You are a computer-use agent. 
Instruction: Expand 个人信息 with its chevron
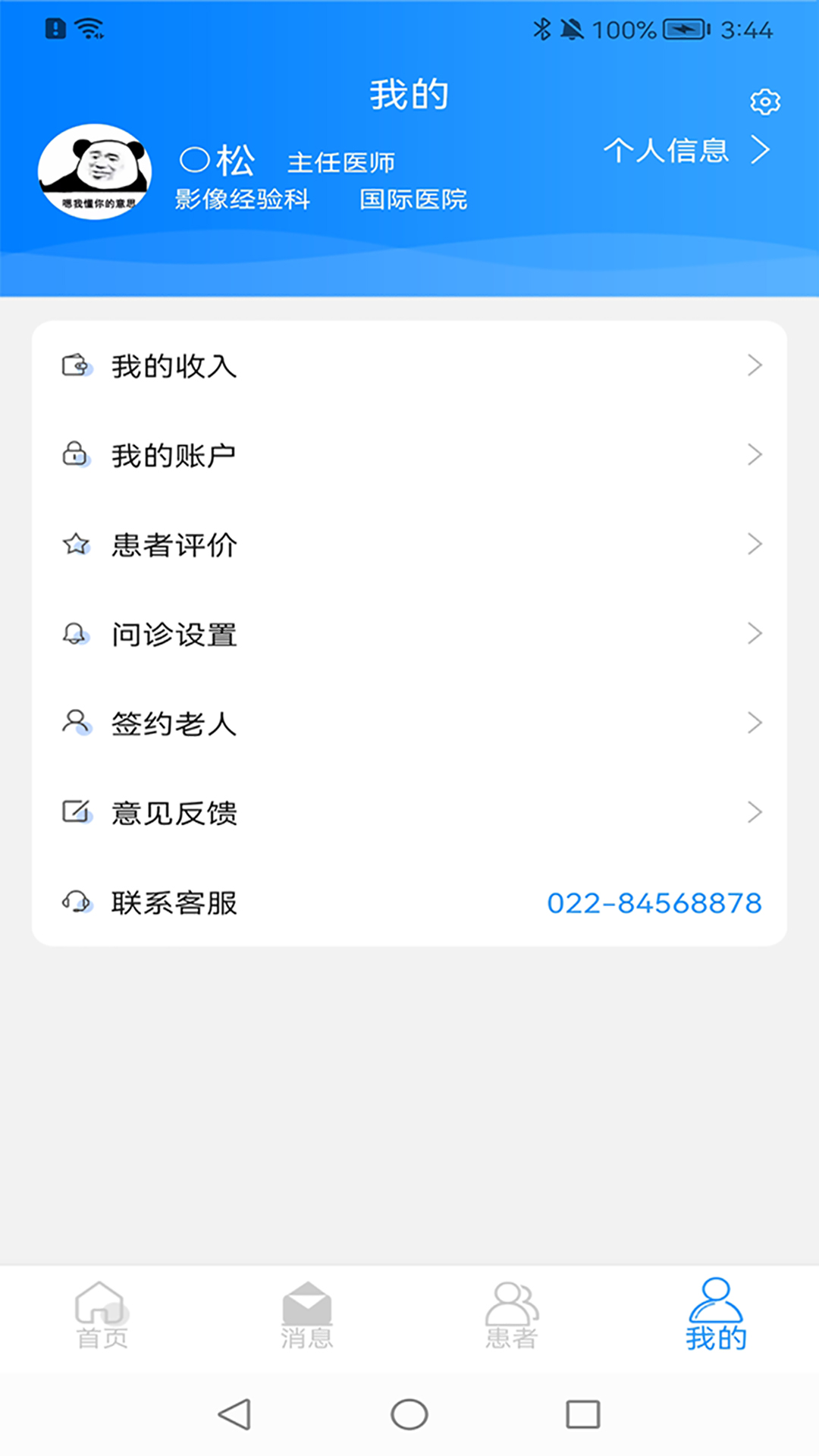pos(761,150)
